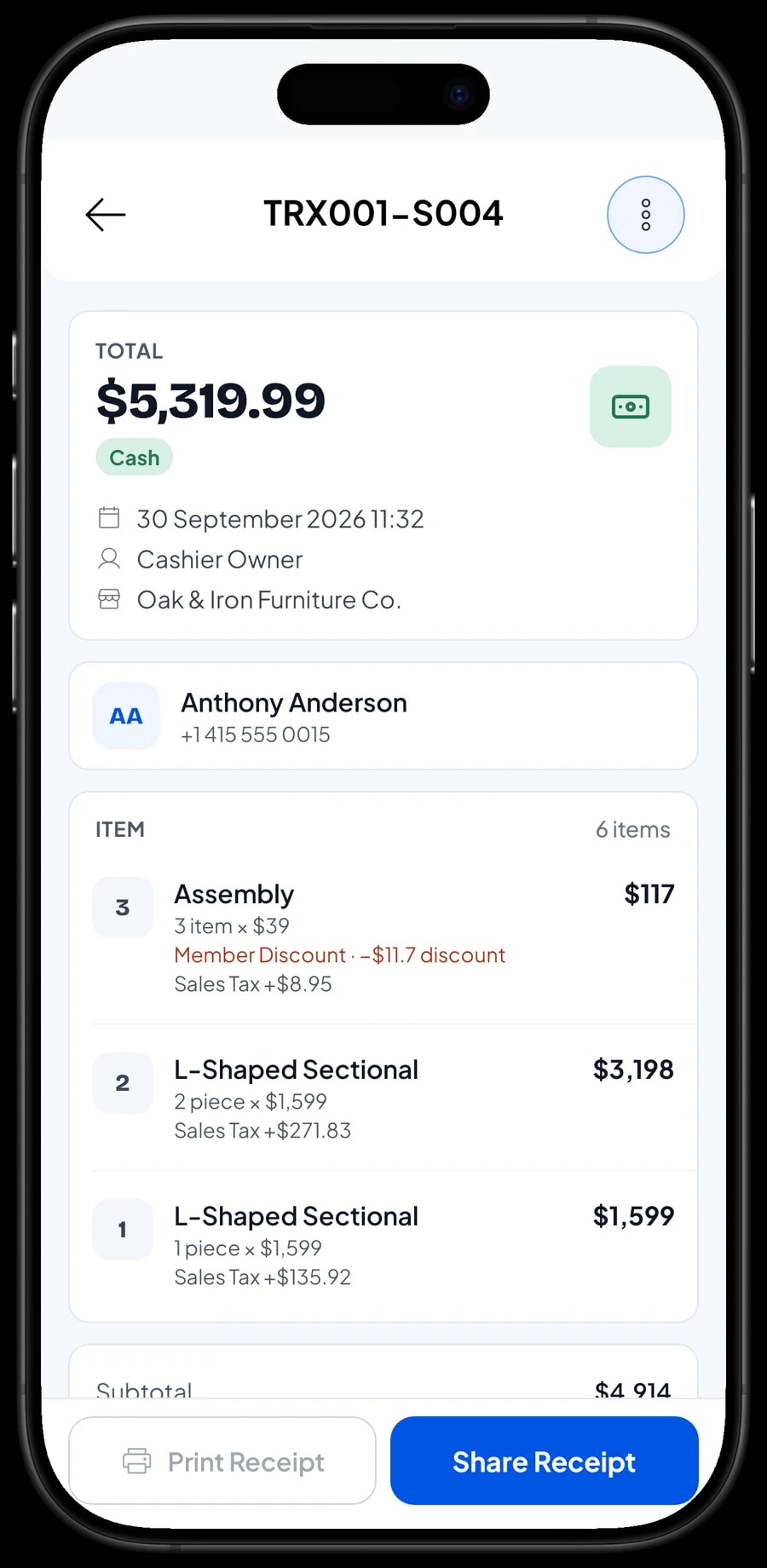Screen dimensions: 767x1568
Task: Go back with the arrow icon
Action: 106,215
